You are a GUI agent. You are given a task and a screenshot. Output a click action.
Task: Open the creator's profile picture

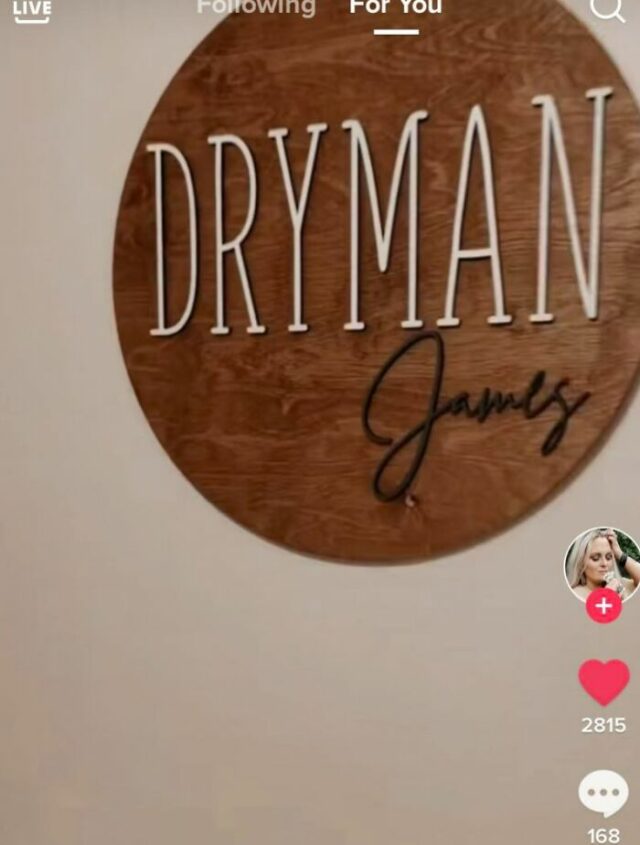(601, 562)
